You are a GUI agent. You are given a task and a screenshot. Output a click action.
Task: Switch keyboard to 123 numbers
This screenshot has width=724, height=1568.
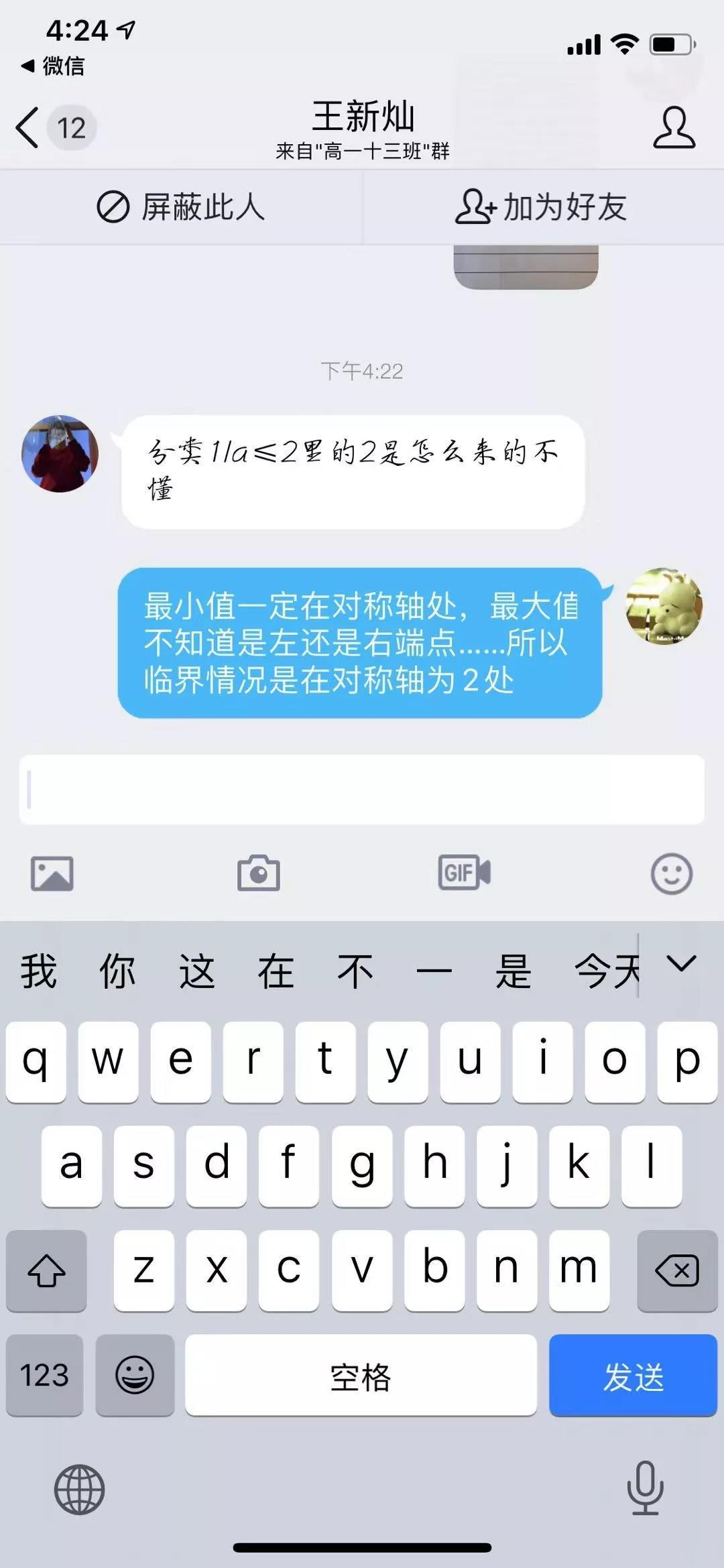pyautogui.click(x=44, y=1375)
